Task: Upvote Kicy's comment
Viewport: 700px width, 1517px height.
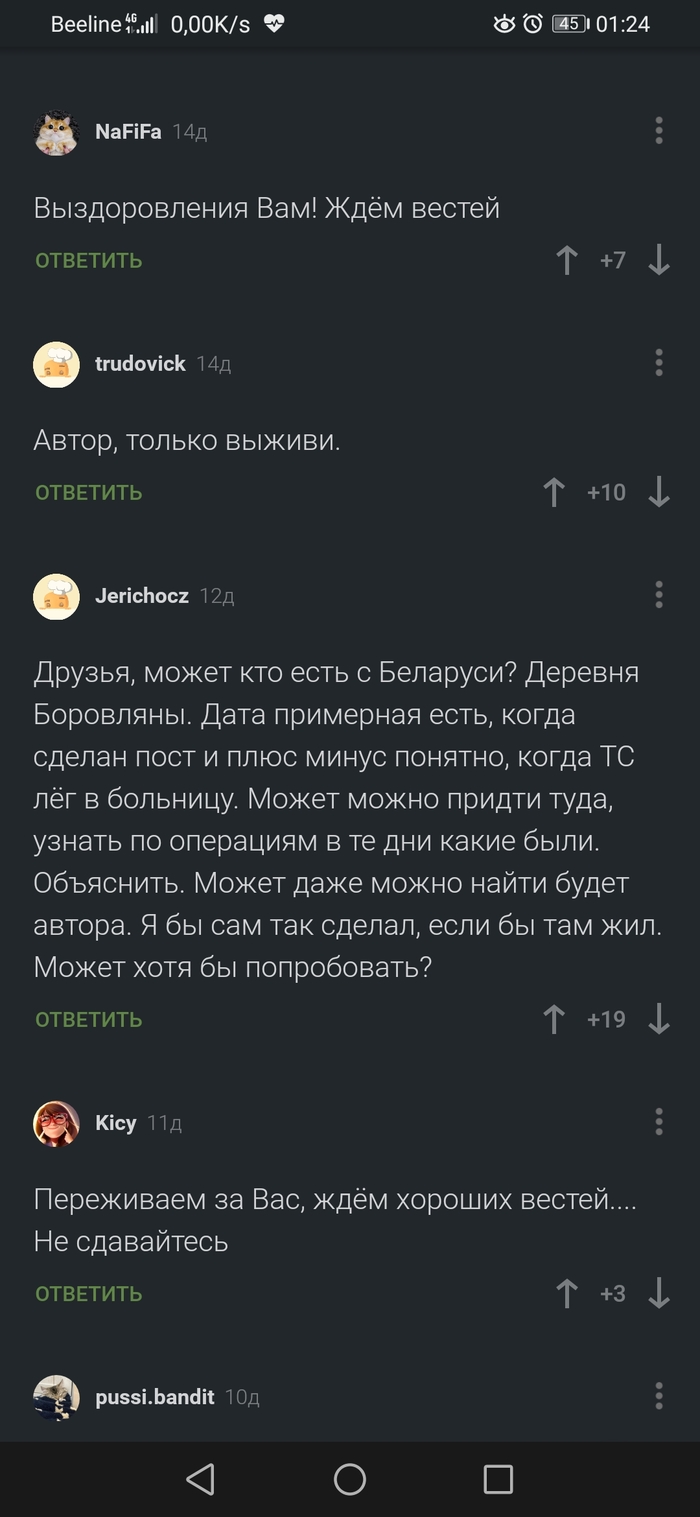Action: 567,1293
